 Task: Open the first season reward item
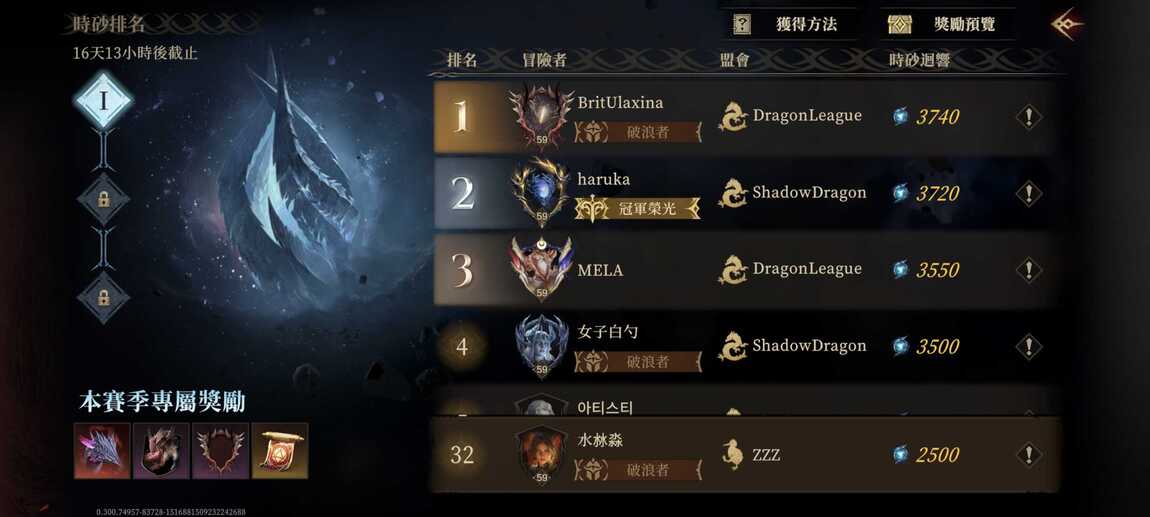tap(102, 450)
